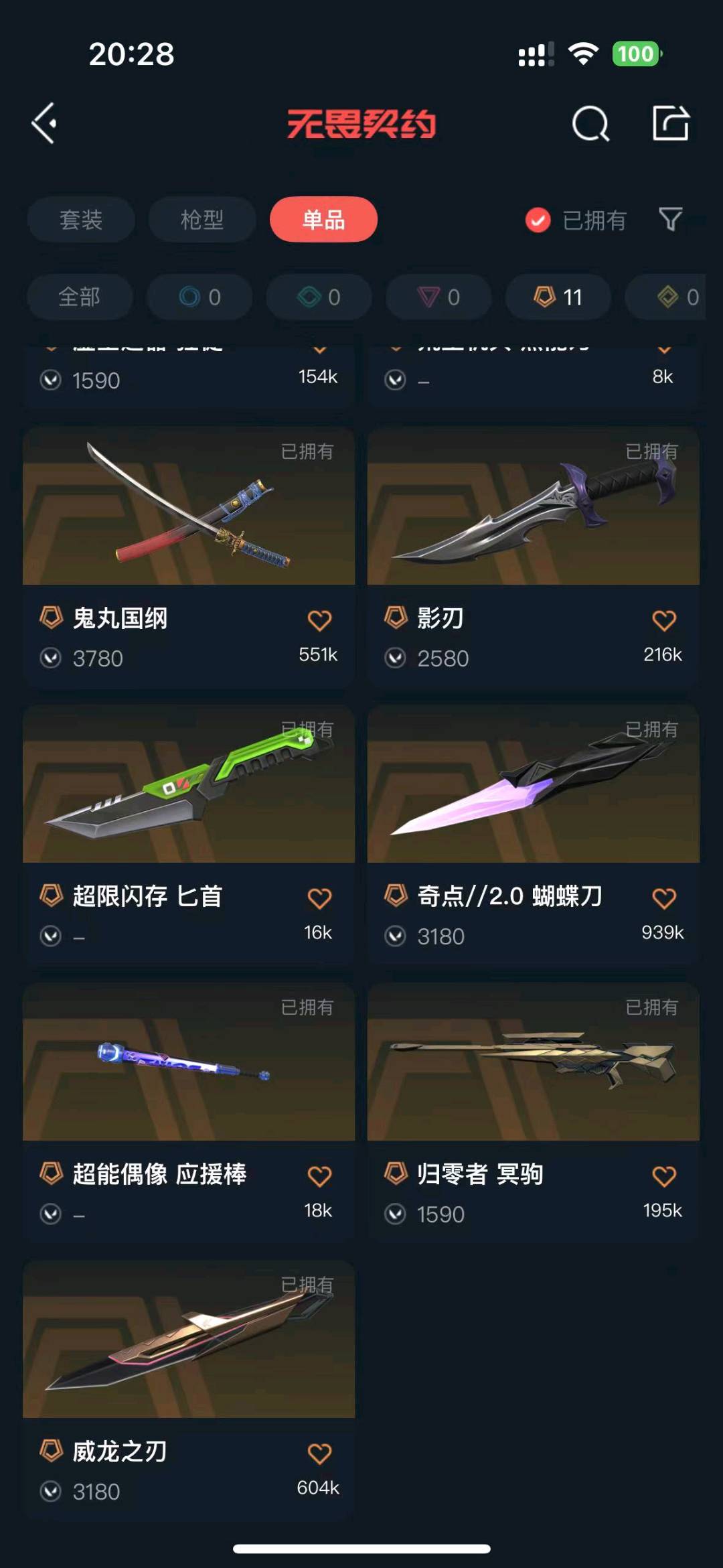Like the 威龙之刃 skin

click(319, 1454)
